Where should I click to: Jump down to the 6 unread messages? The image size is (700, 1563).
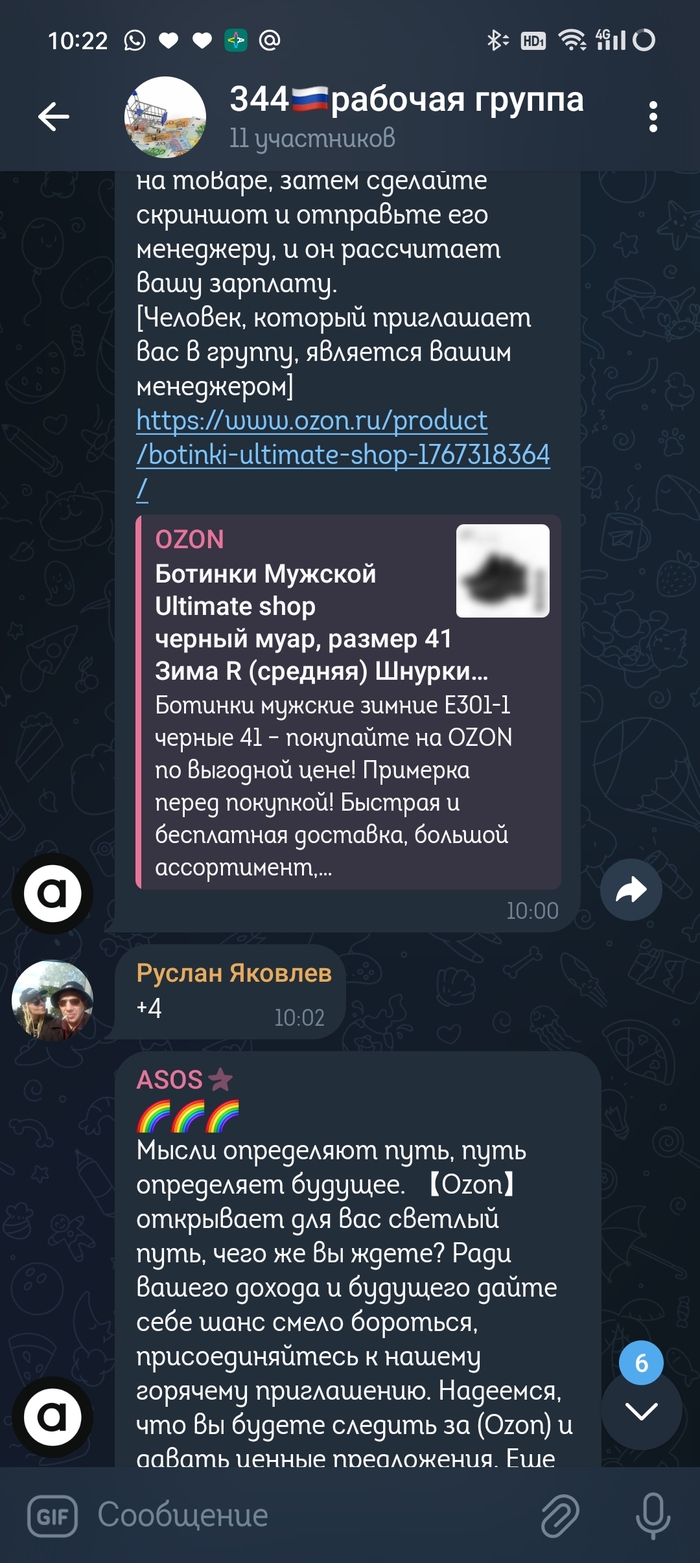[x=641, y=1410]
